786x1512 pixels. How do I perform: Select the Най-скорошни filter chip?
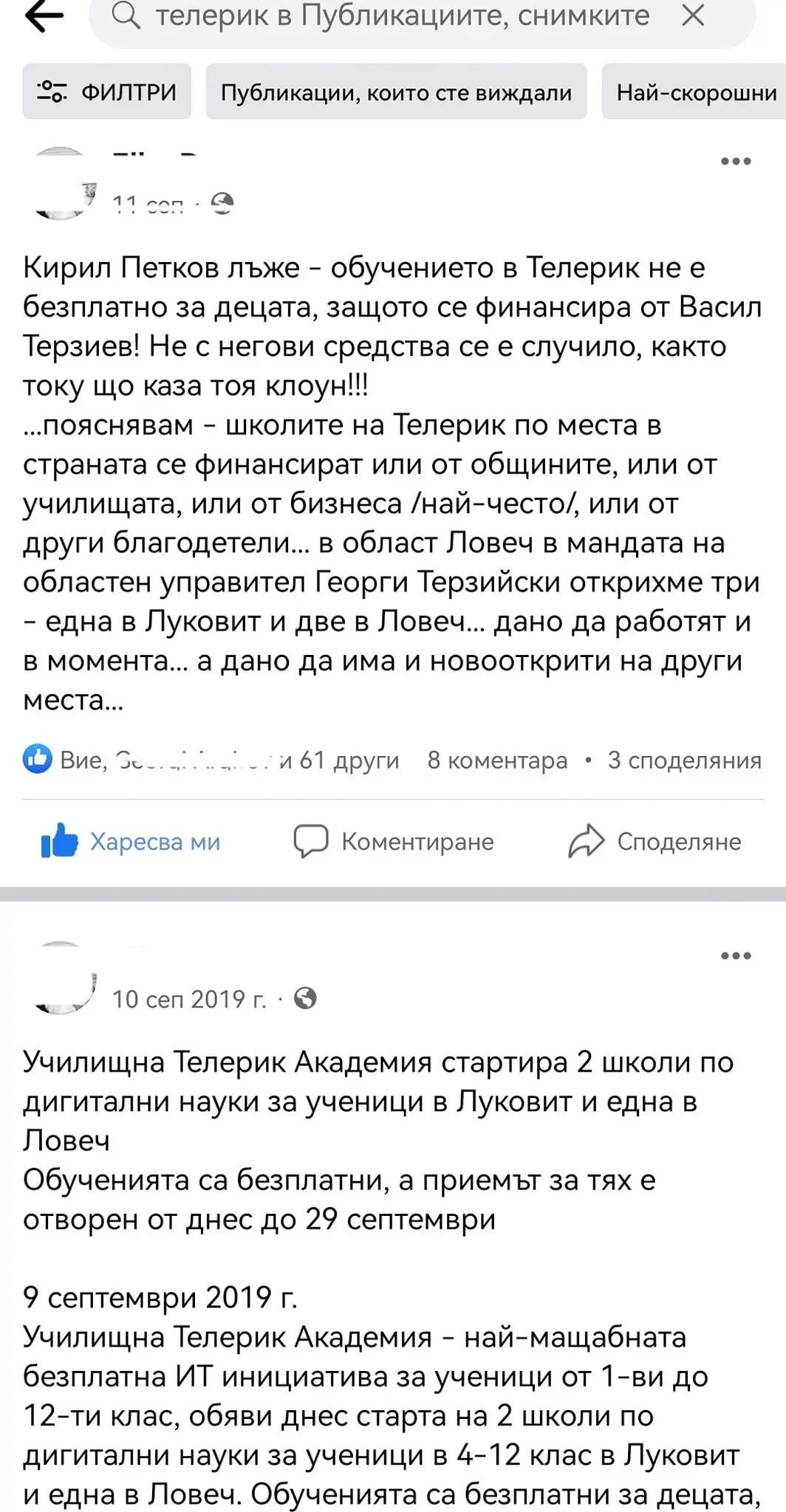[694, 92]
